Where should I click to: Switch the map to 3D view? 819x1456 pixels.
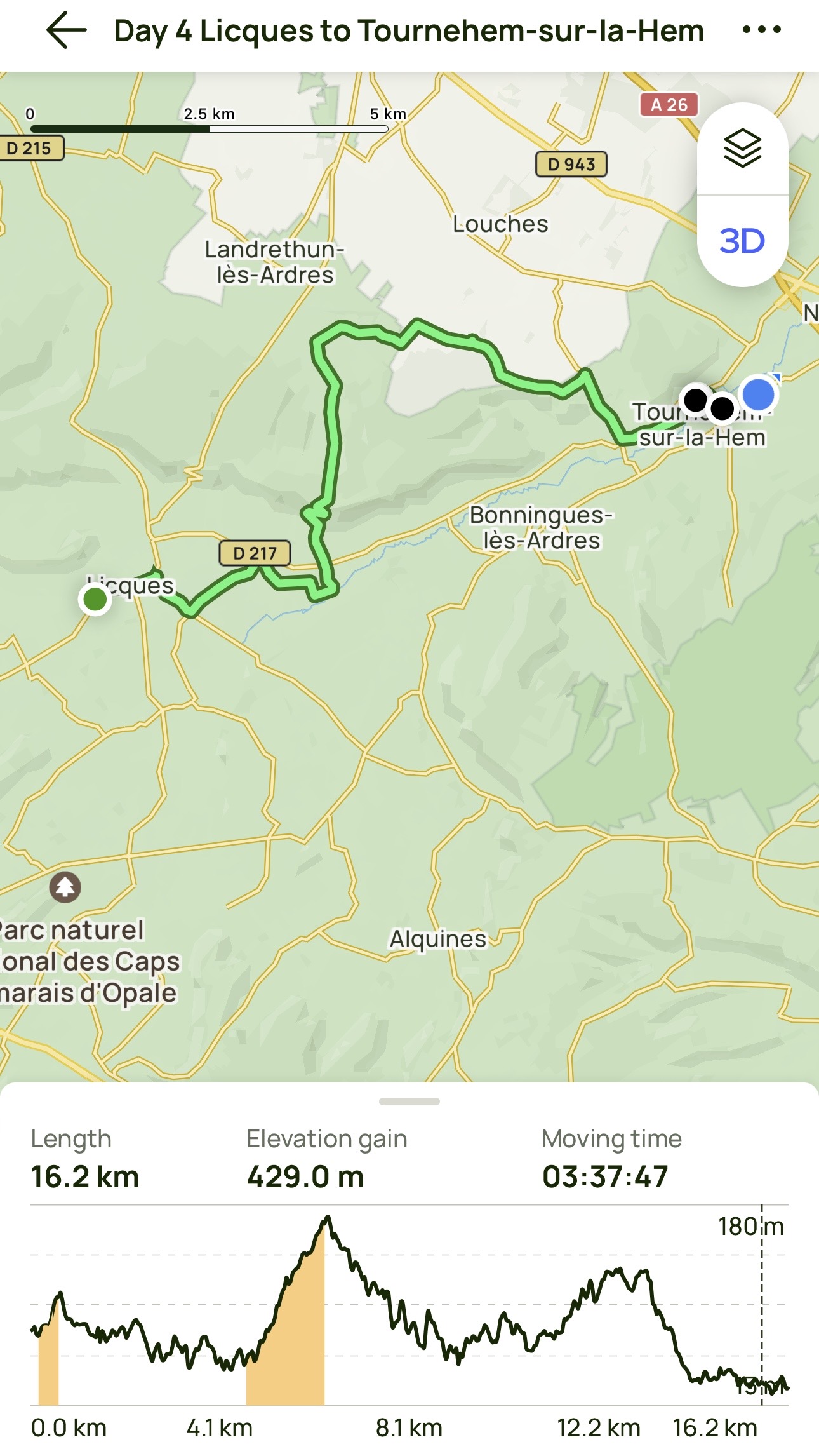click(742, 241)
